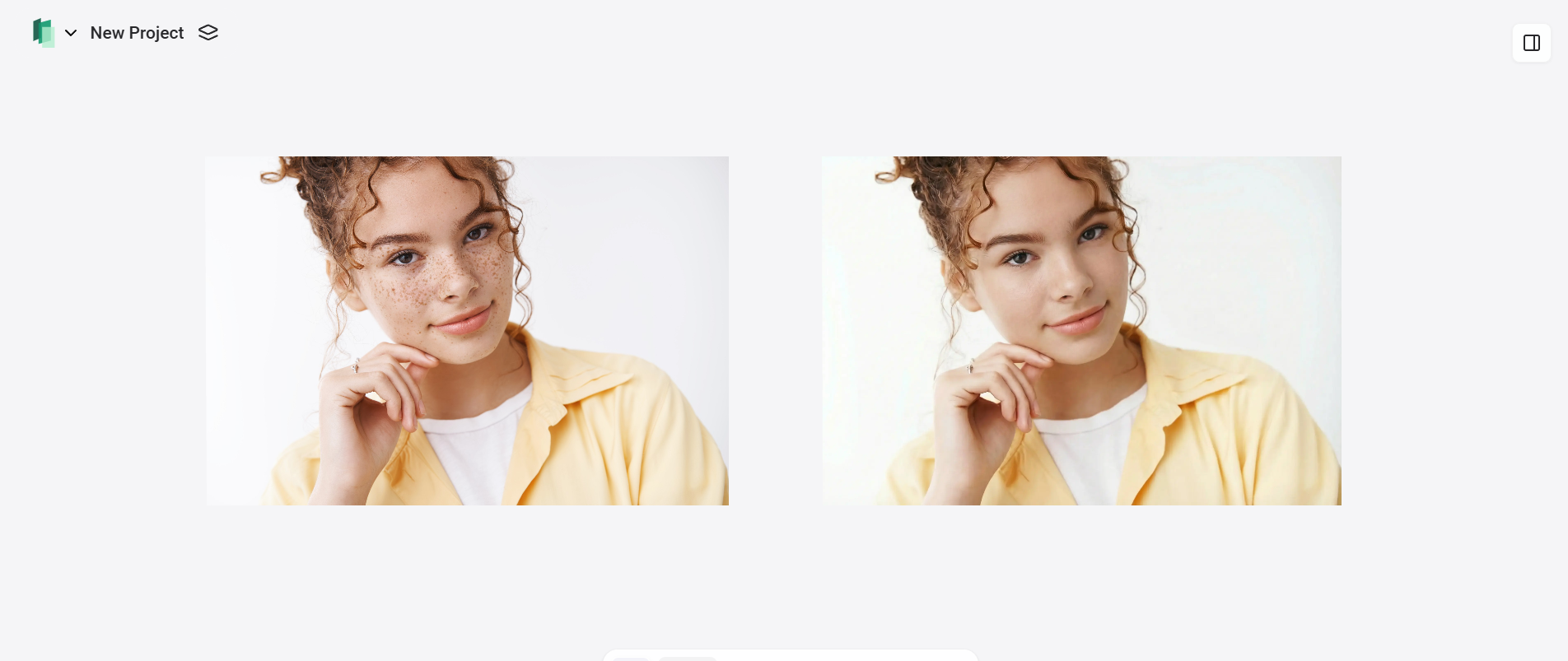Tap the New Project title

[x=137, y=33]
